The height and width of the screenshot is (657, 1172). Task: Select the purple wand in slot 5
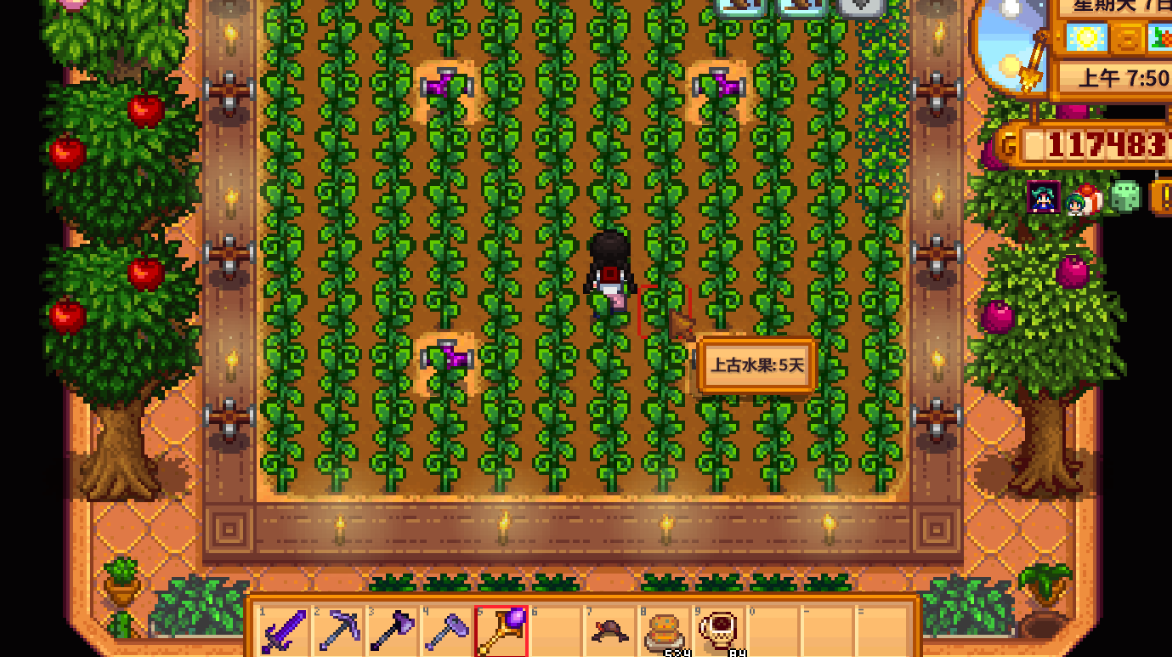tap(500, 631)
